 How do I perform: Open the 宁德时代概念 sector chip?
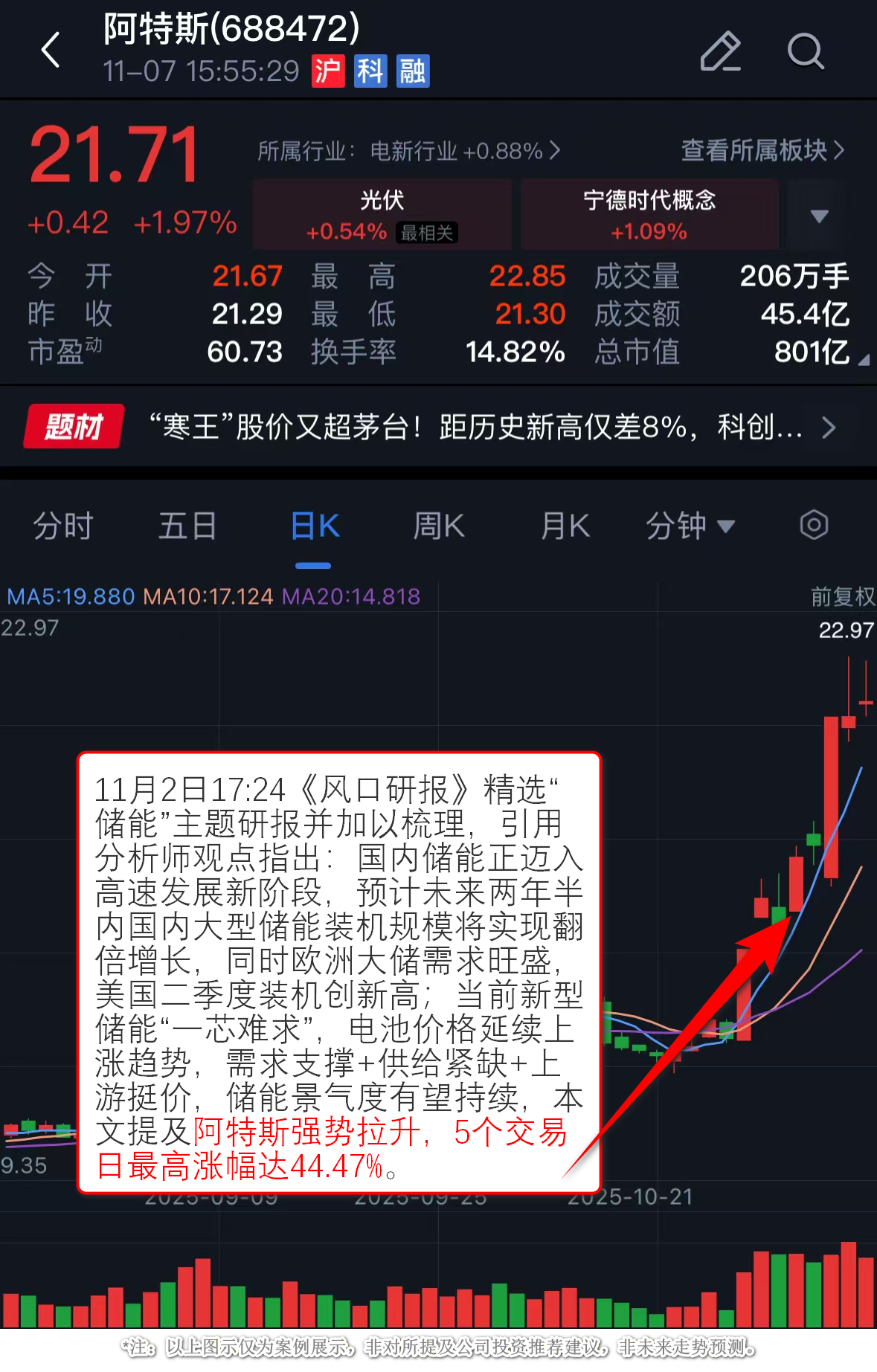[x=649, y=214]
